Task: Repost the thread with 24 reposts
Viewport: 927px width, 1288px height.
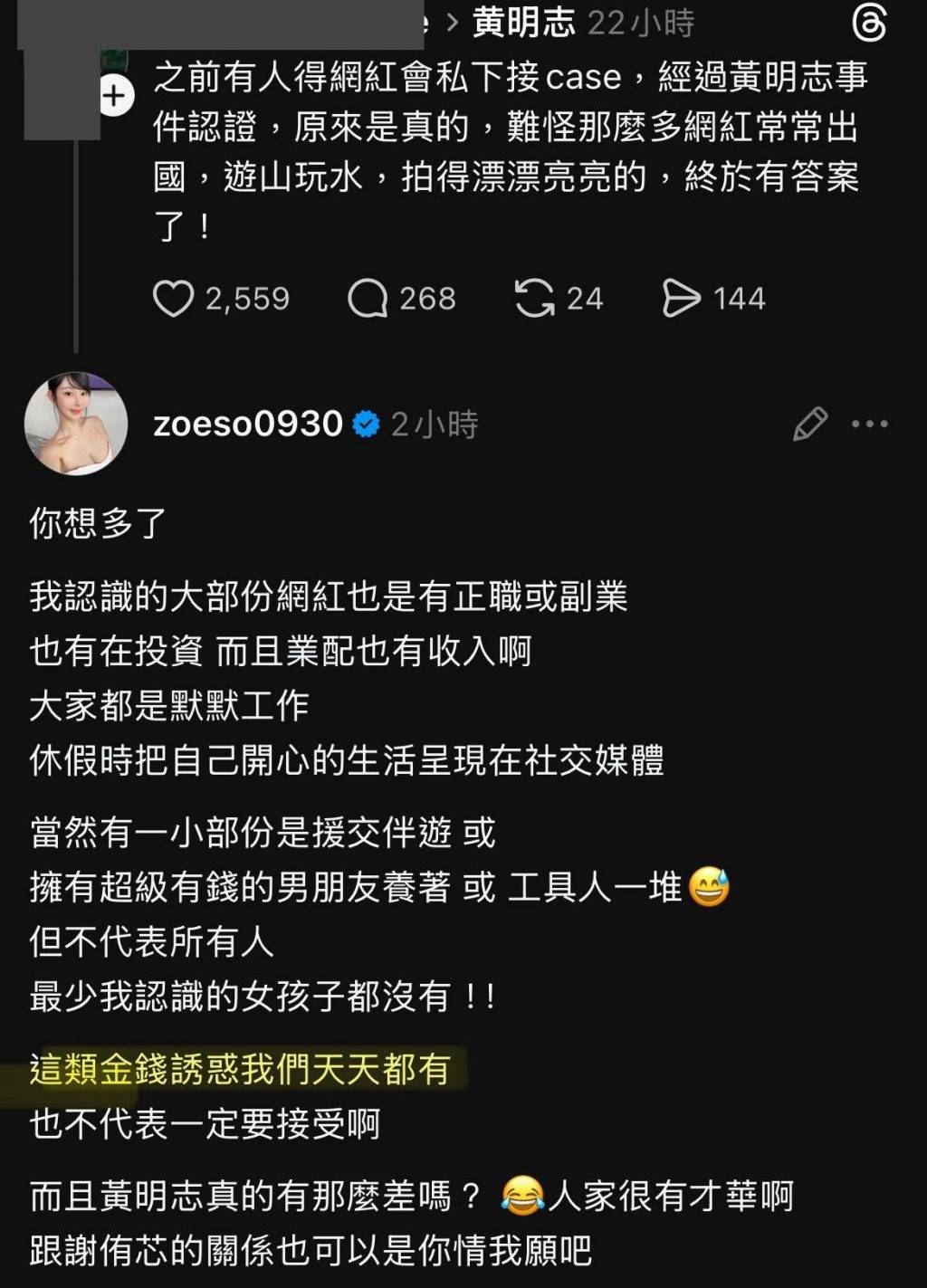Action: (x=534, y=299)
